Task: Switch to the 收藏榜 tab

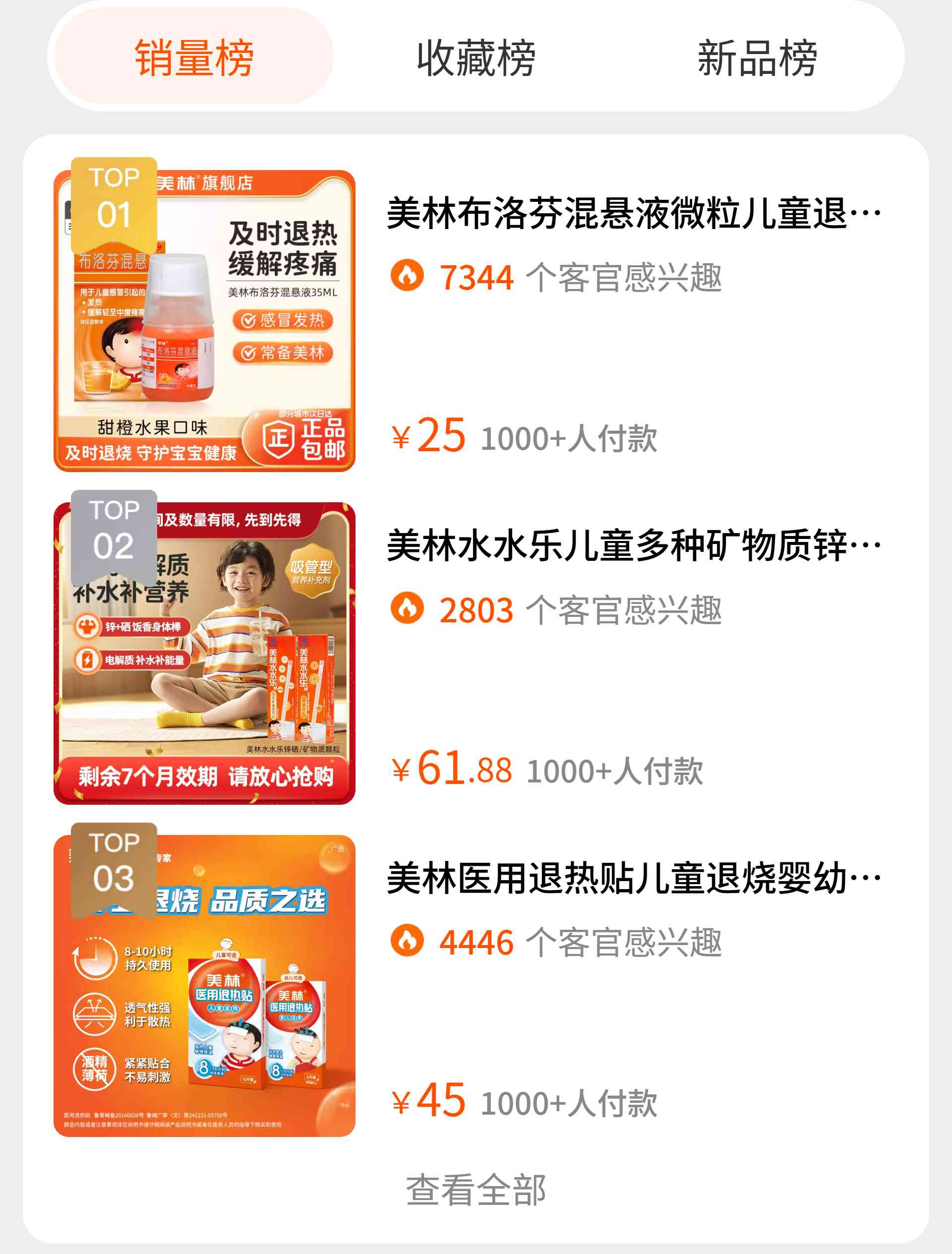Action: point(476,57)
